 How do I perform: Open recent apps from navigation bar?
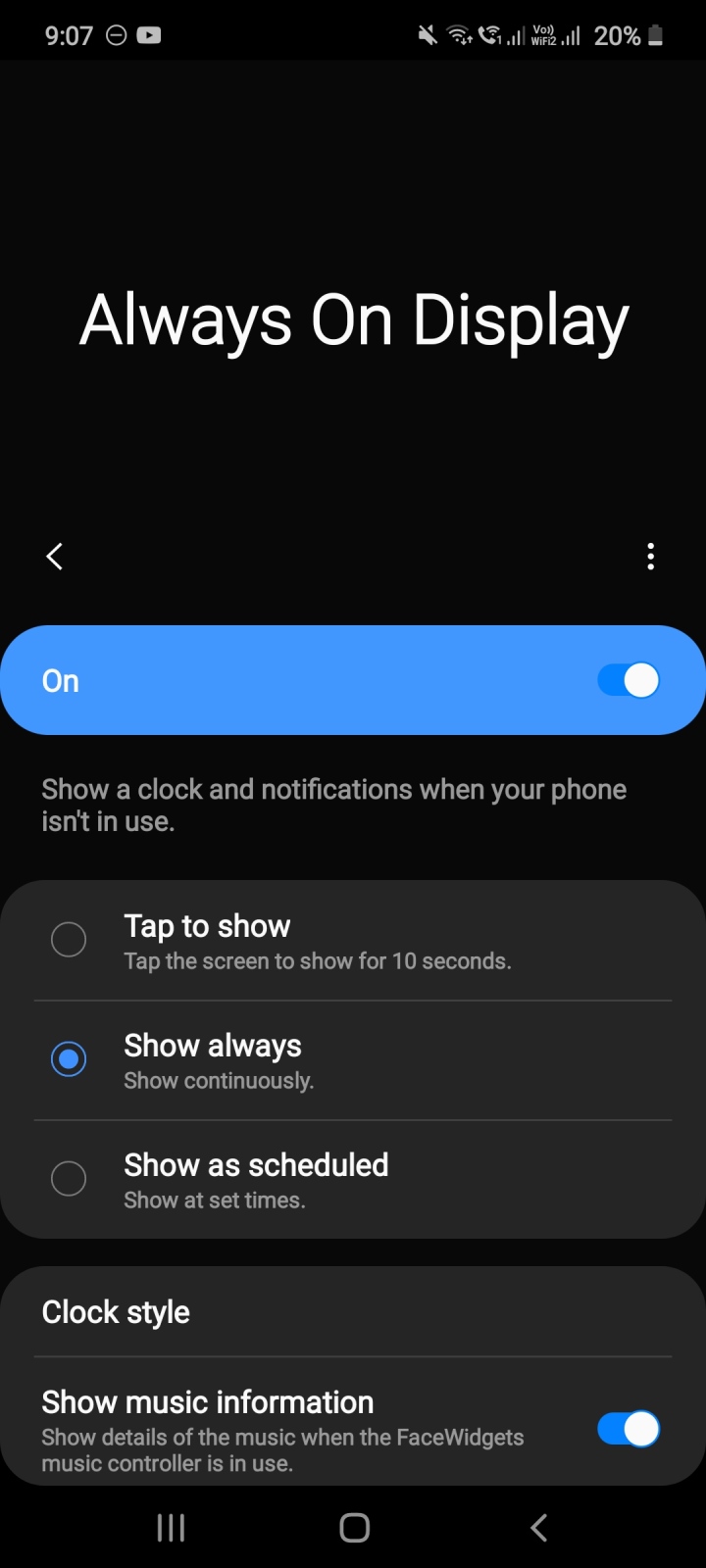(171, 1527)
